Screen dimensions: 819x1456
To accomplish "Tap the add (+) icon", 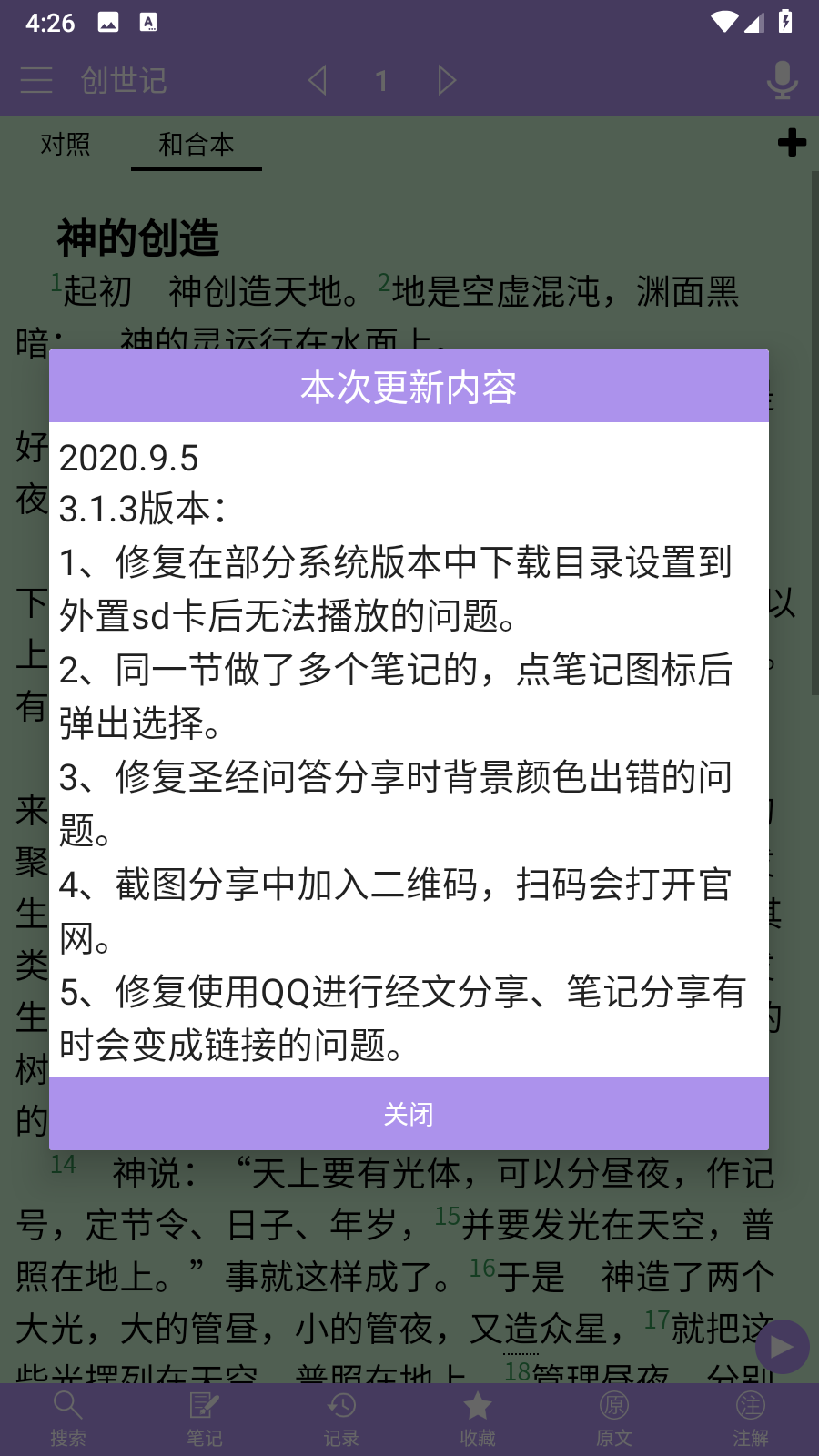I will click(x=793, y=142).
